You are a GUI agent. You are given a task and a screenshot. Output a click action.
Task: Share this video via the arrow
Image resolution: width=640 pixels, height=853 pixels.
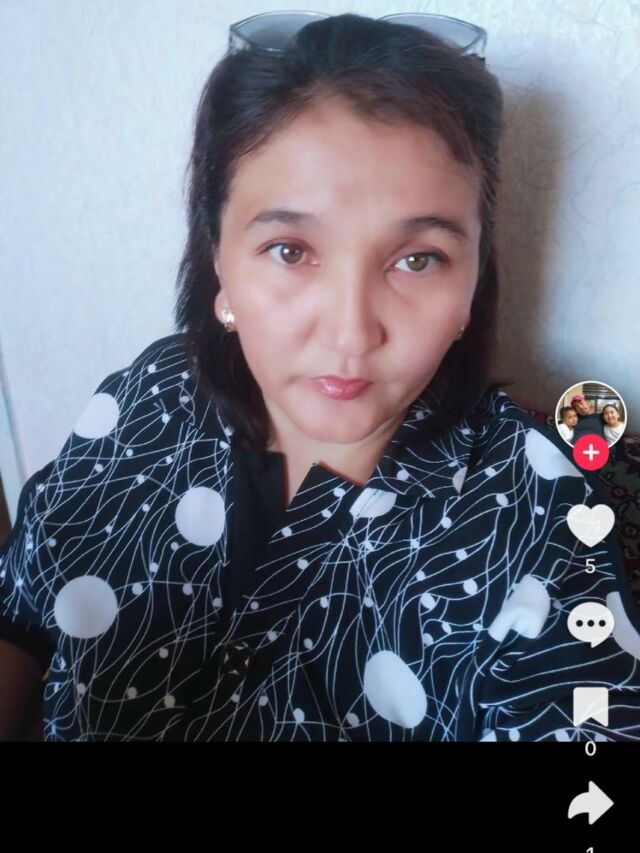point(590,803)
